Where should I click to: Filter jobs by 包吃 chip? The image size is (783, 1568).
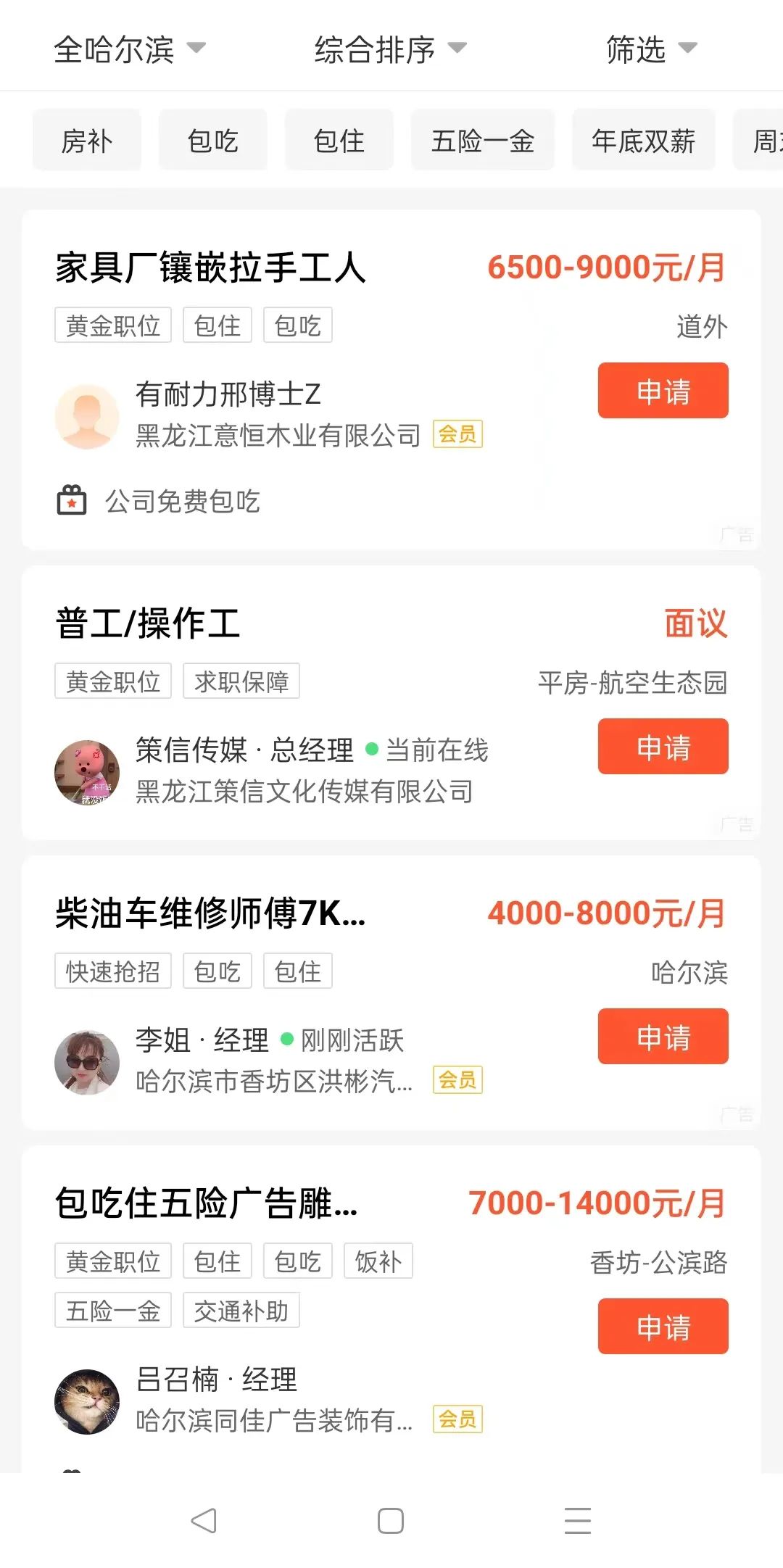pos(213,141)
